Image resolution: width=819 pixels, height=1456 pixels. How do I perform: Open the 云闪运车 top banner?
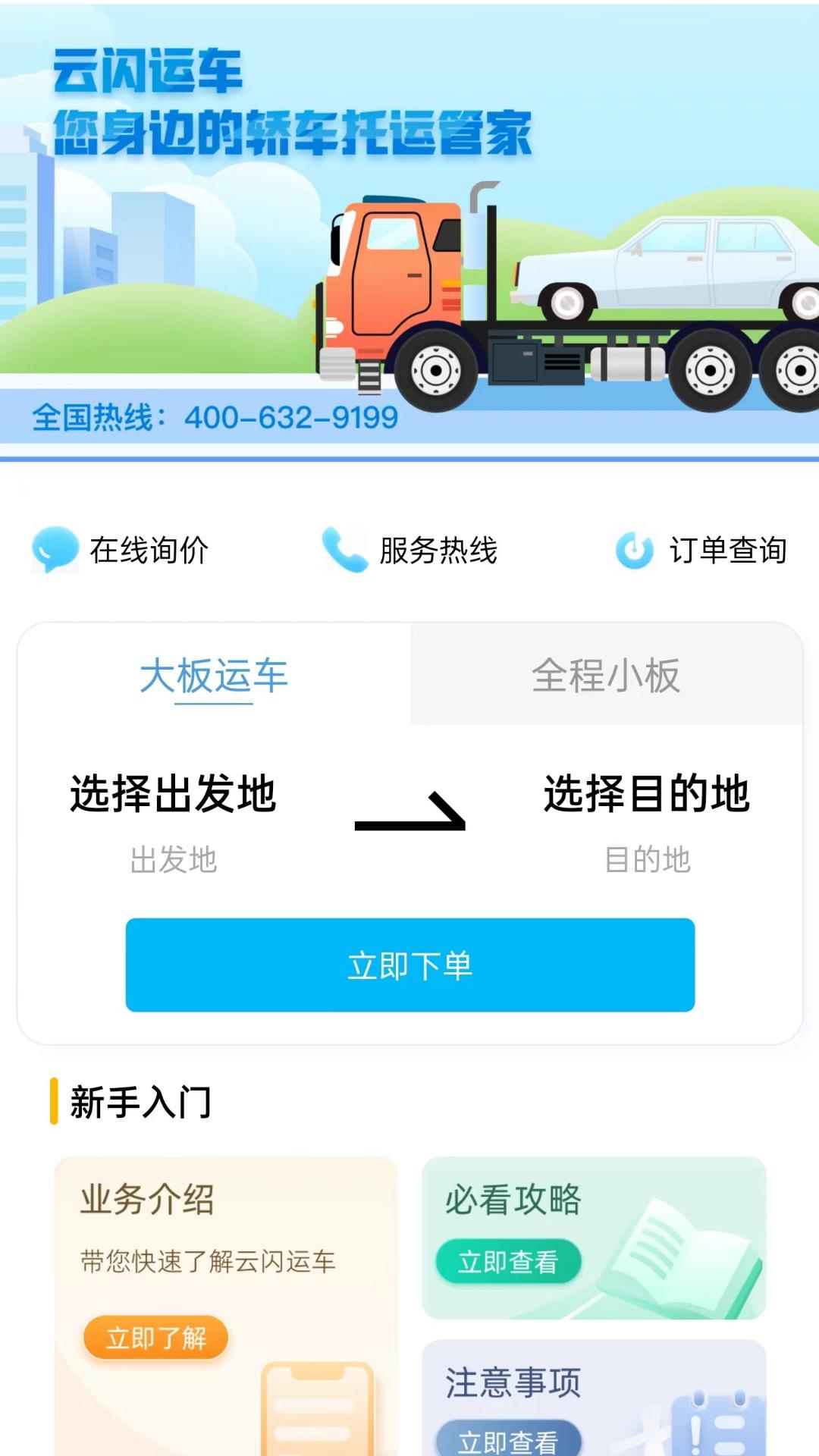tap(409, 227)
